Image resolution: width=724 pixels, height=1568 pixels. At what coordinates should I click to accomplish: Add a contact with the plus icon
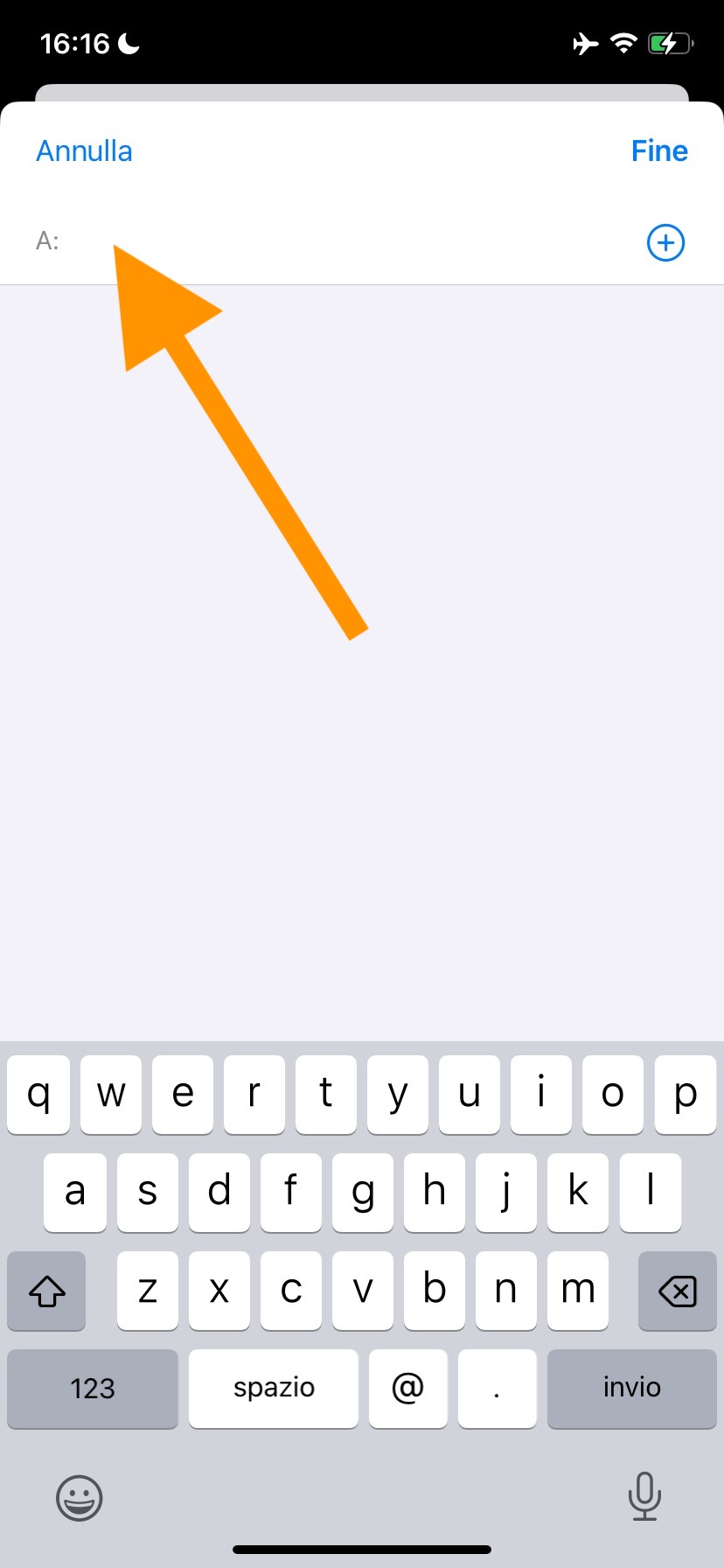[x=665, y=242]
